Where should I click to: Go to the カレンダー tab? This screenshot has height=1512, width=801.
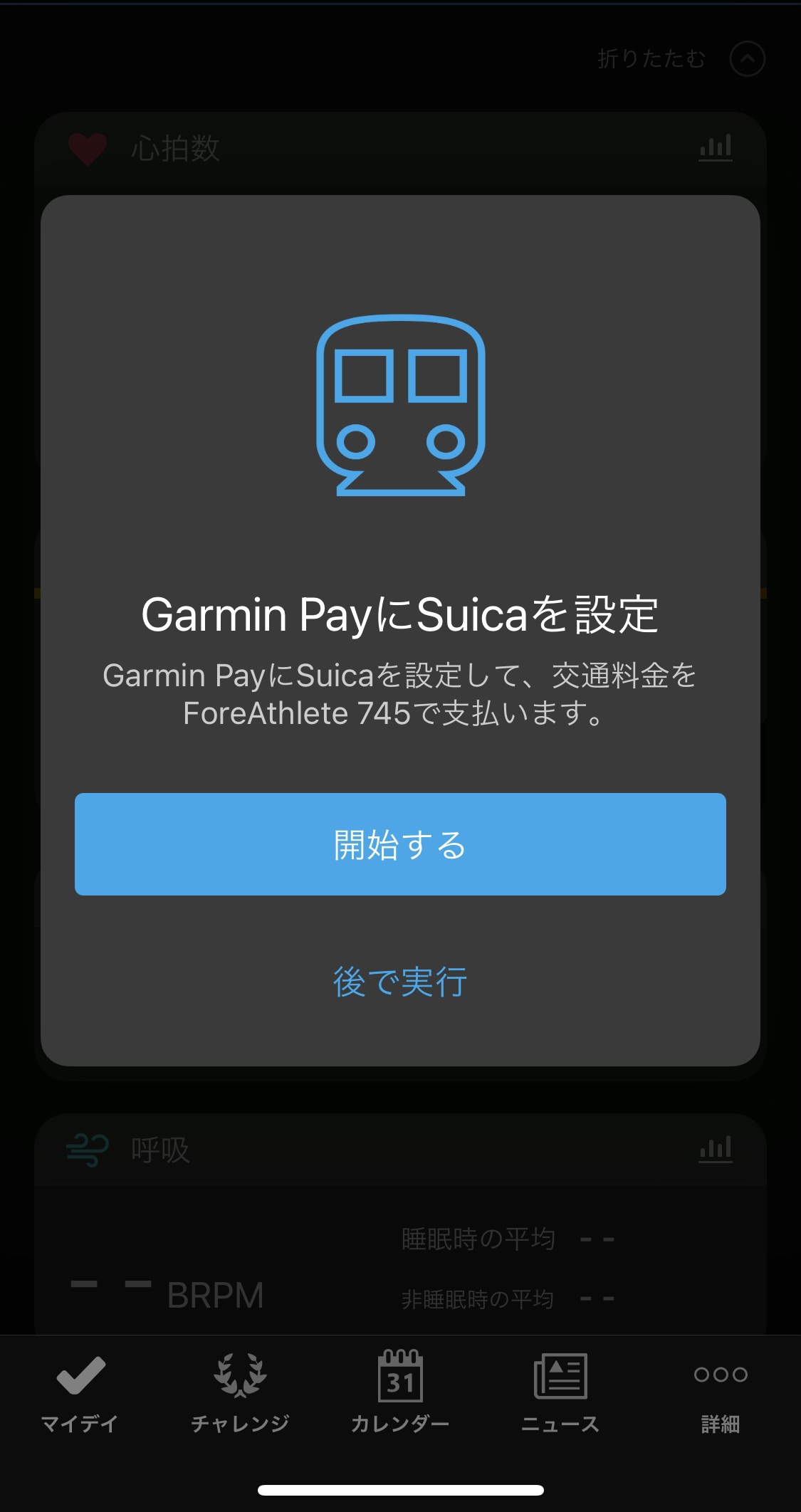pos(400,1393)
